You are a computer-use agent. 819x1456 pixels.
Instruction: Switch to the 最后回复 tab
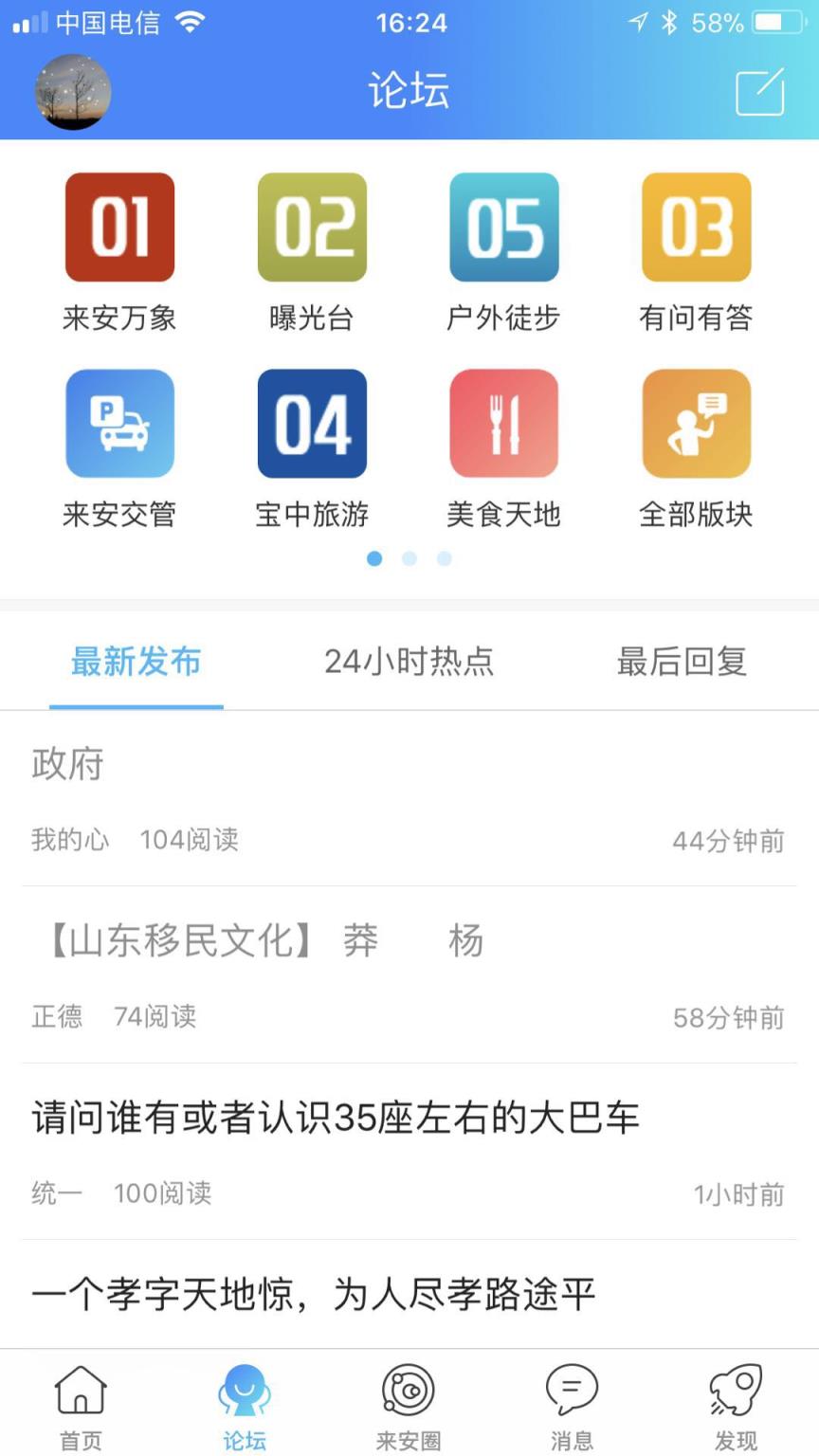(x=680, y=663)
